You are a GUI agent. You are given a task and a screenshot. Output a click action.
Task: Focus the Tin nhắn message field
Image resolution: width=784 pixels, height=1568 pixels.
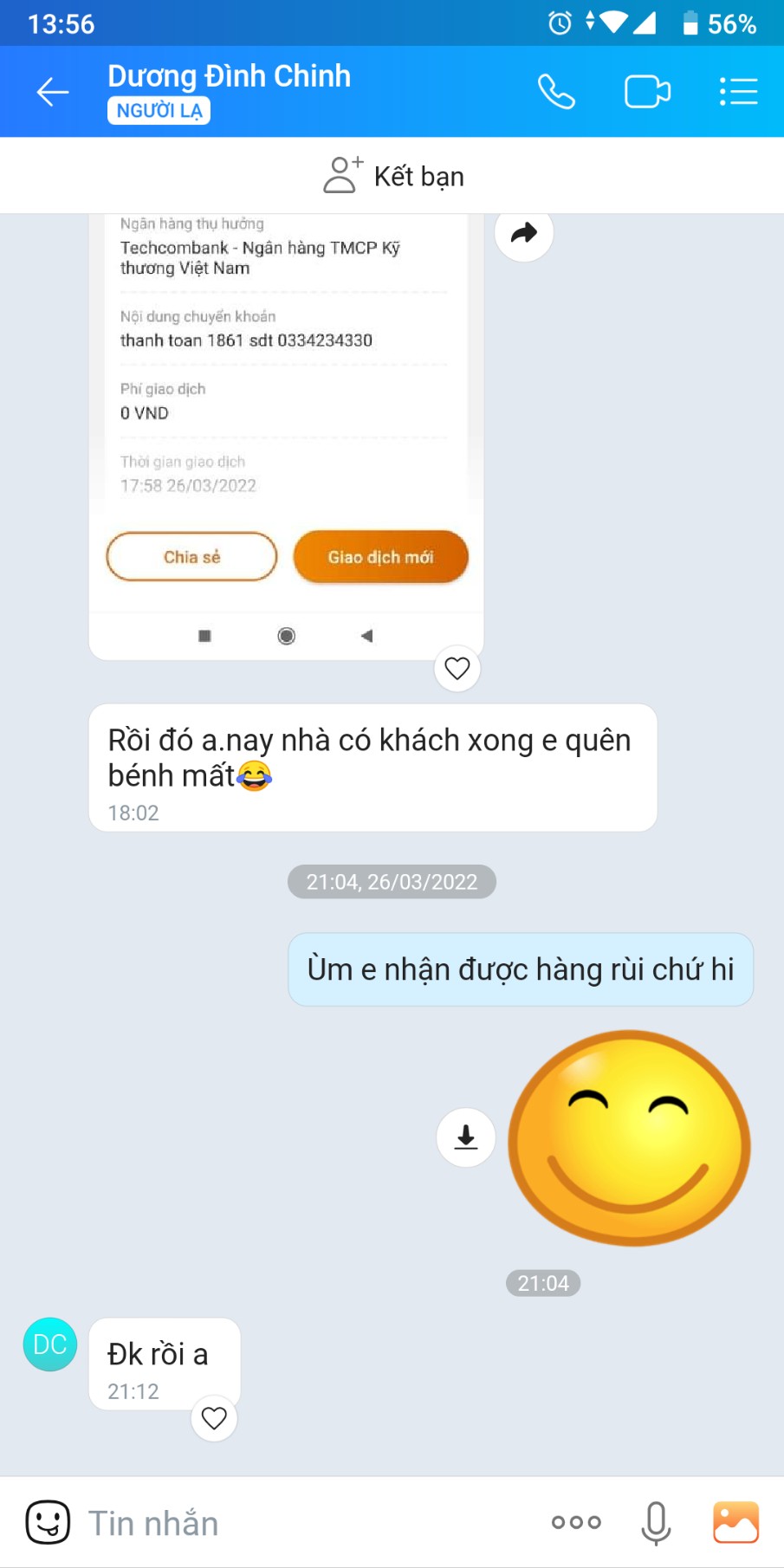(x=303, y=1523)
